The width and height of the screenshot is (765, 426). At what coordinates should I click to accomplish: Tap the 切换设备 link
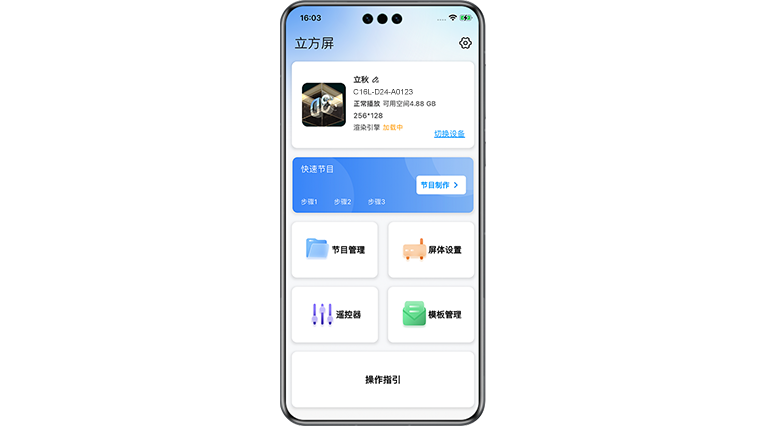449,134
